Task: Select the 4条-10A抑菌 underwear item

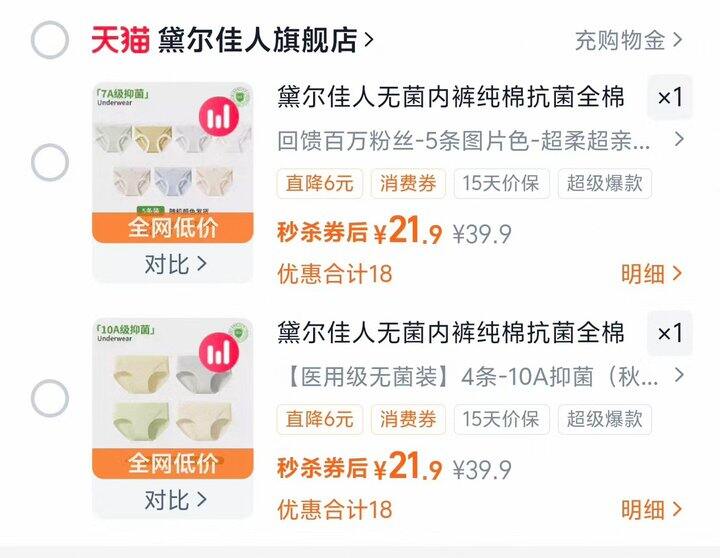Action: (49, 398)
